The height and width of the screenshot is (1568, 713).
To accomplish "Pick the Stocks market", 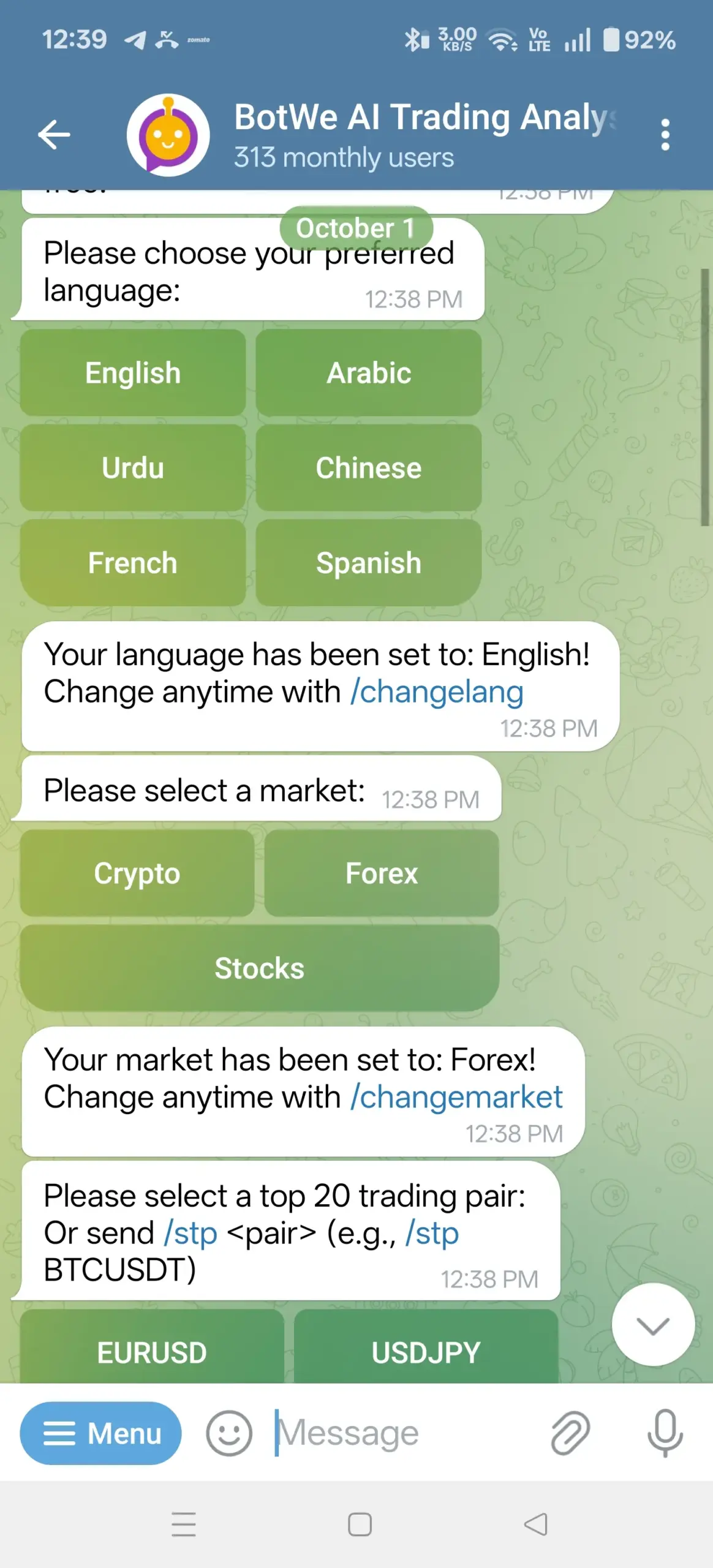I will 260,968.
